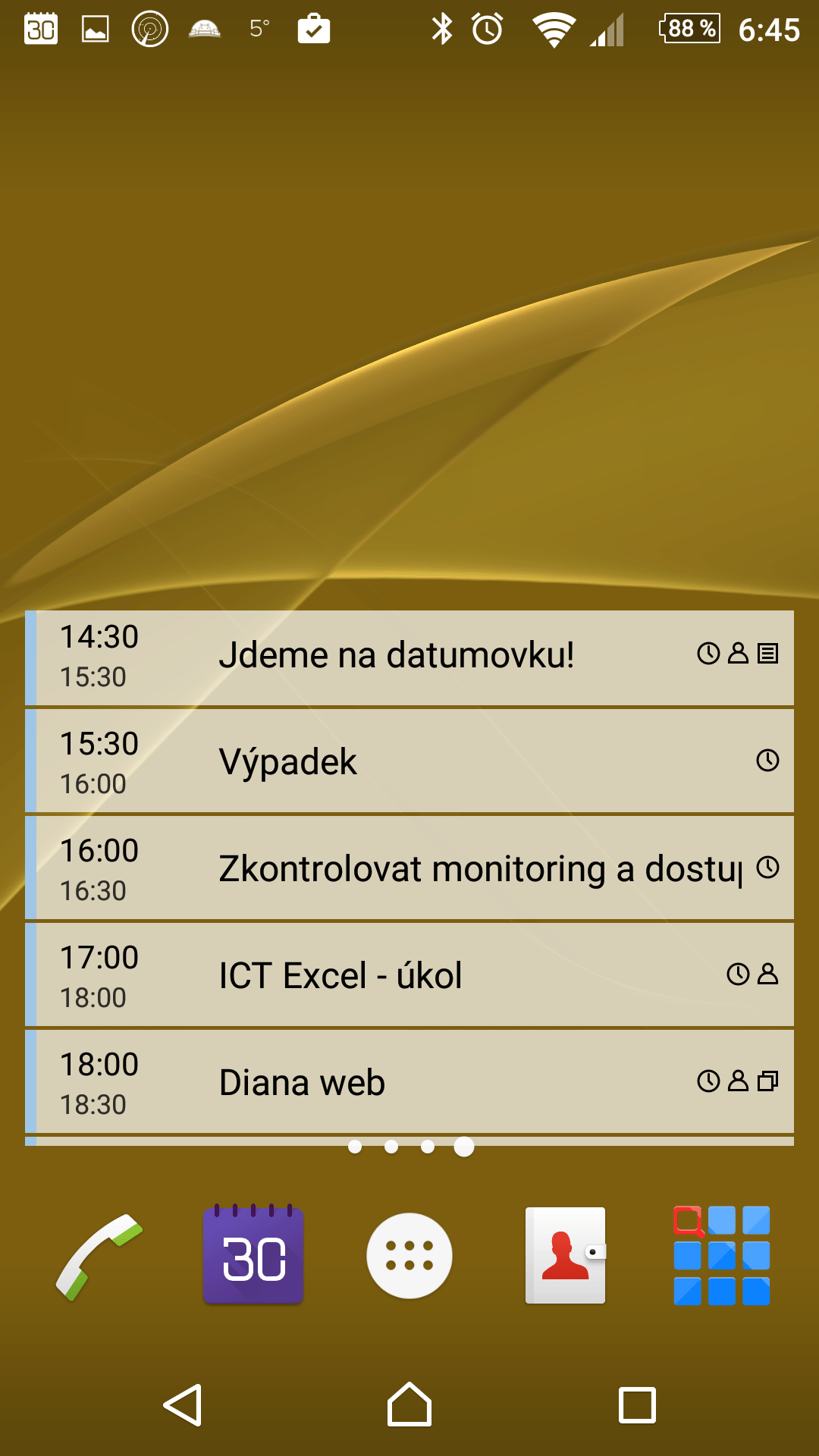Open the blue tiles app
Screen dimensions: 819x1456
[722, 1256]
